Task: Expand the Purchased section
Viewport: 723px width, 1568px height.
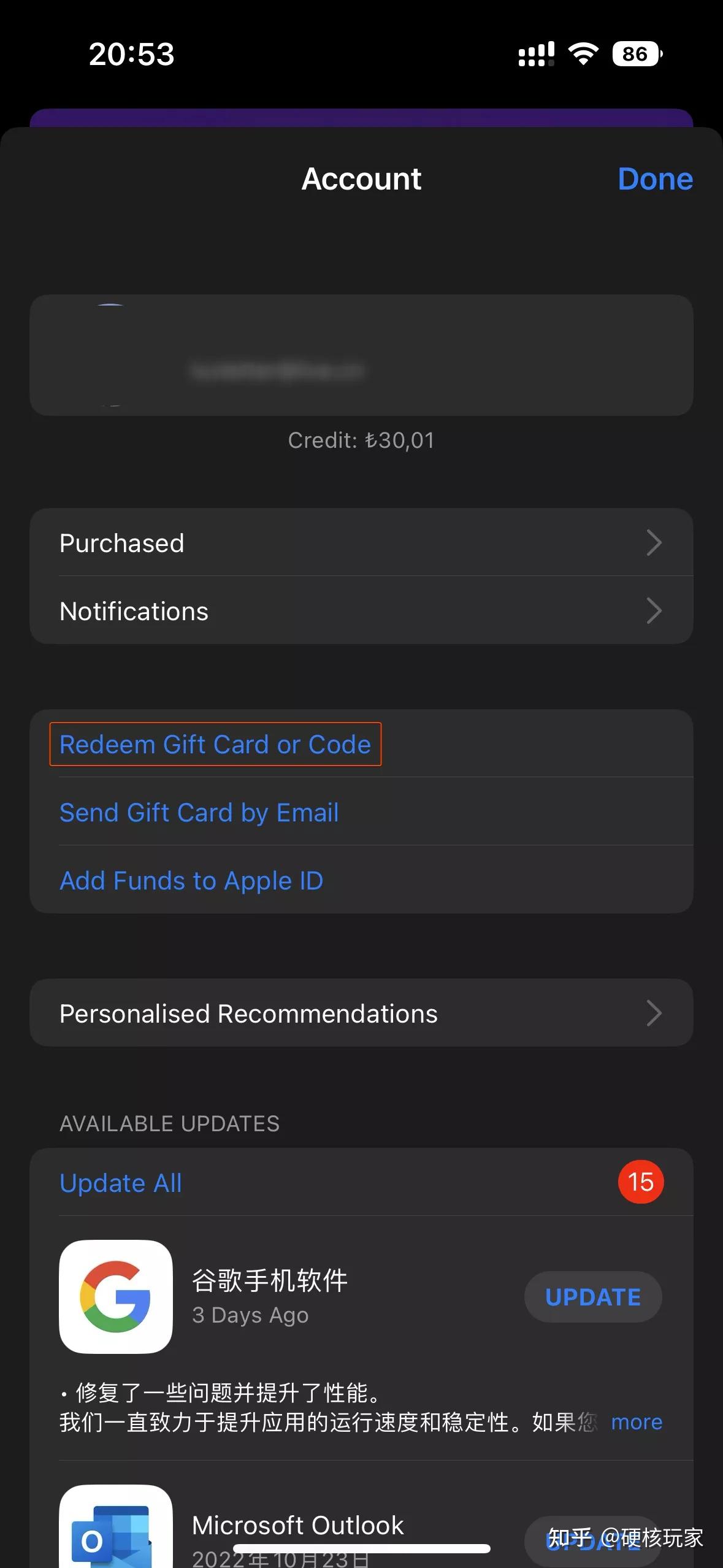Action: [362, 542]
